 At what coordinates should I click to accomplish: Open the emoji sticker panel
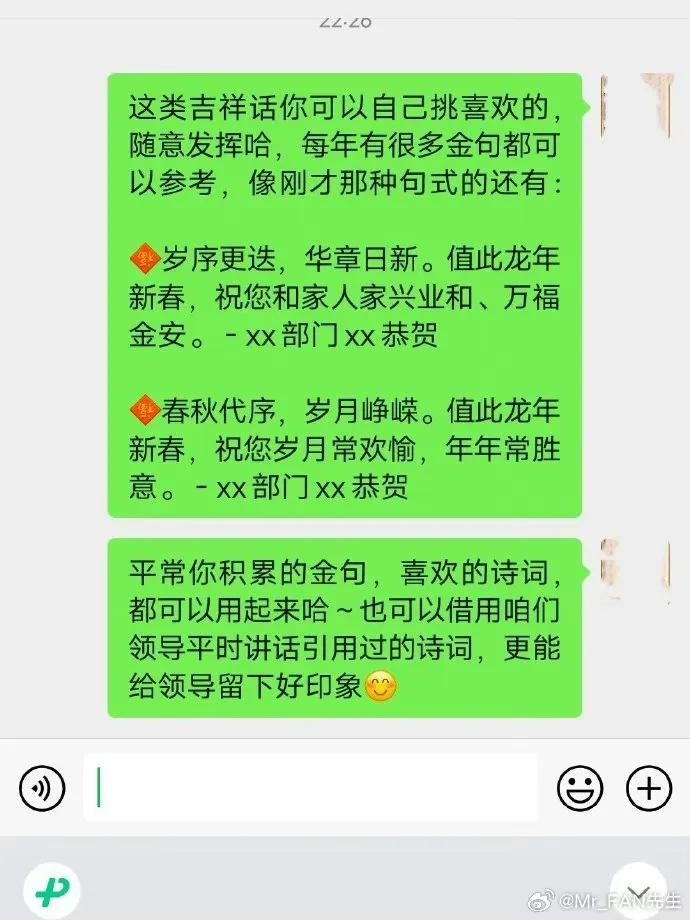click(x=581, y=789)
